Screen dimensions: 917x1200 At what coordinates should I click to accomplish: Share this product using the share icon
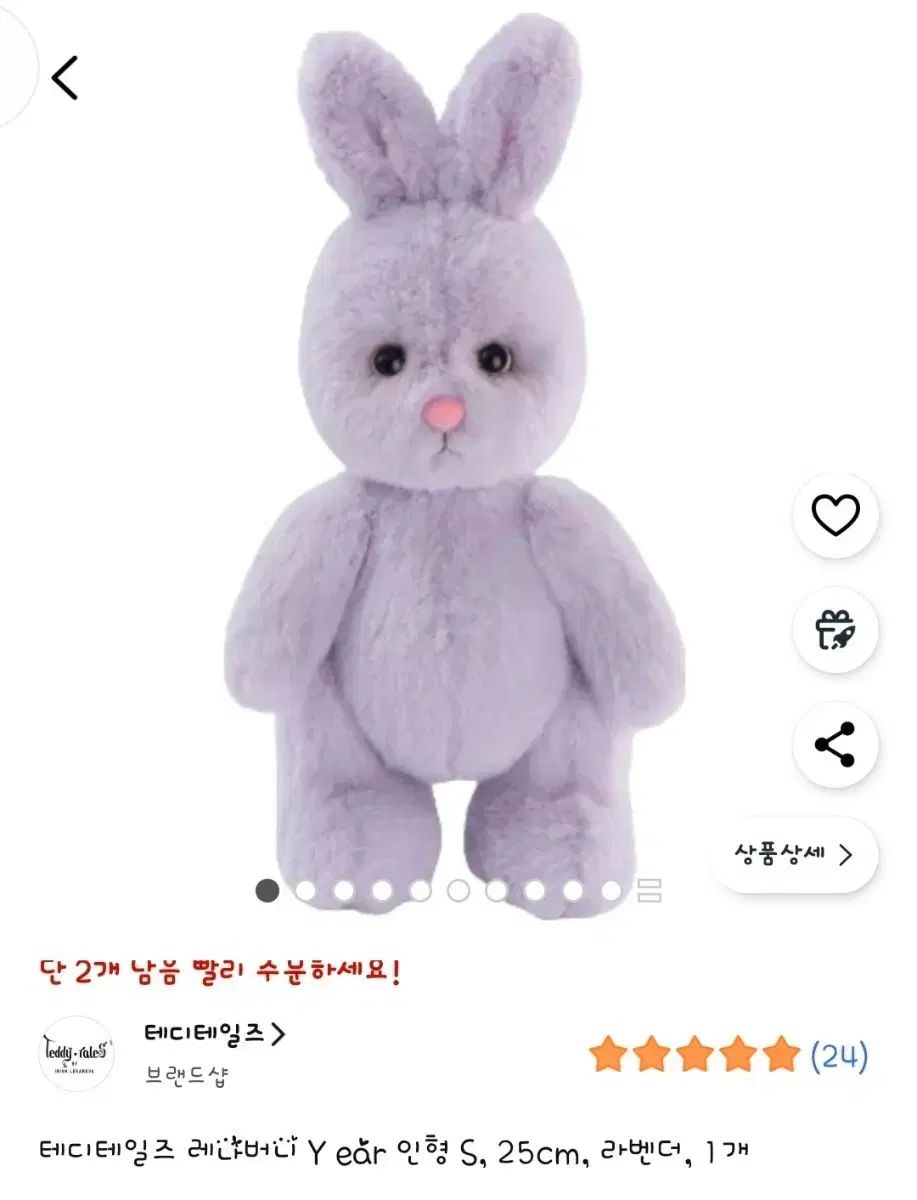838,744
